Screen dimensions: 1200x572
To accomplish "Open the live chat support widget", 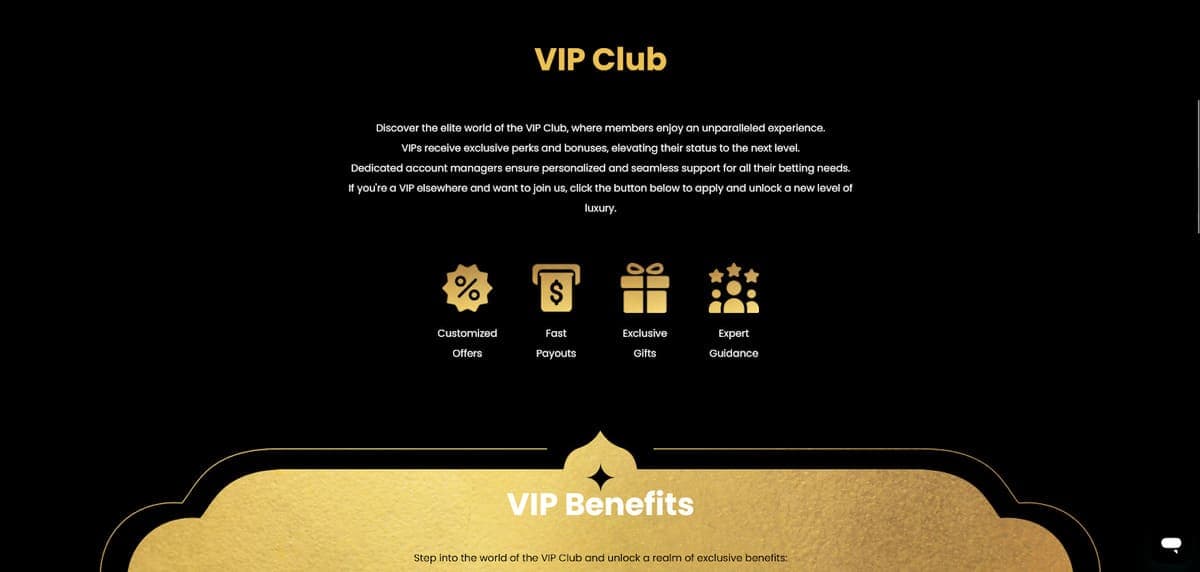I will coord(1170,543).
